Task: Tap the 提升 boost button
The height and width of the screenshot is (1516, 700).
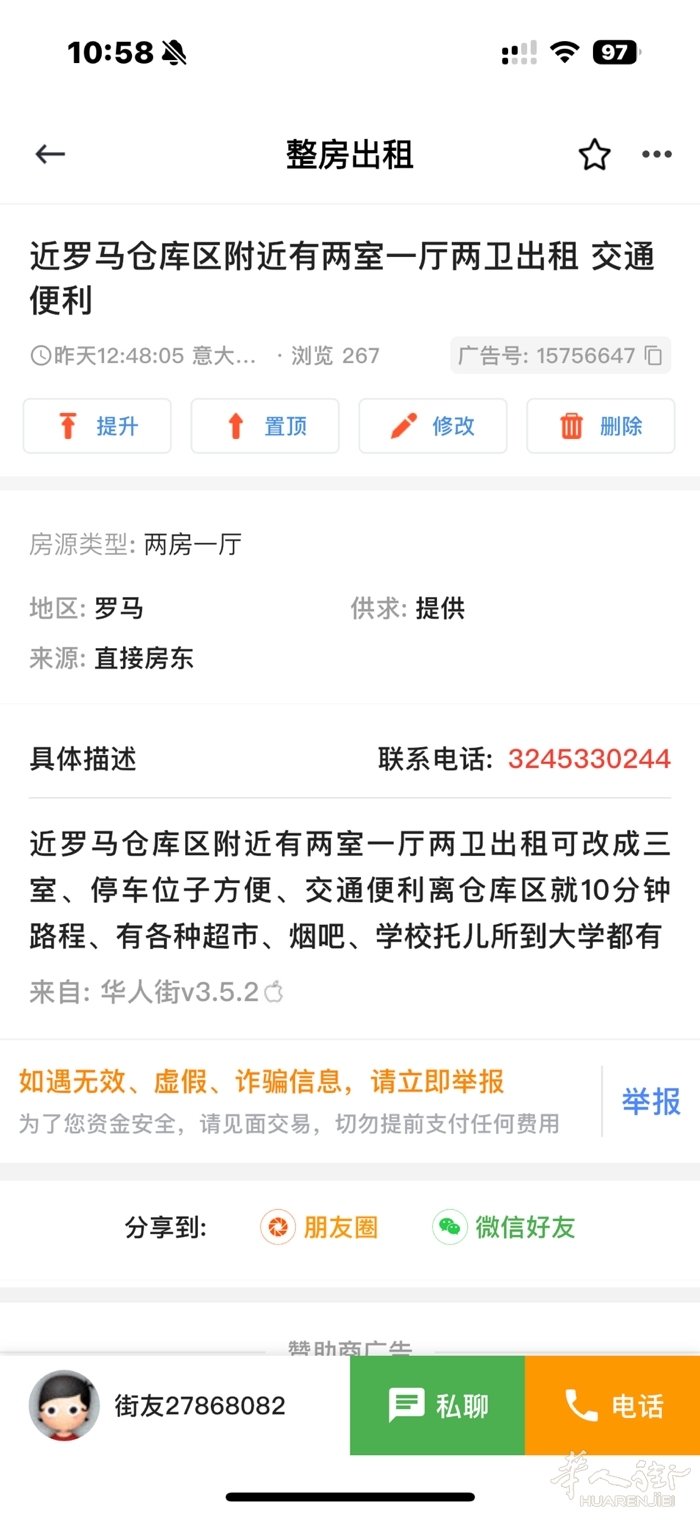Action: pyautogui.click(x=97, y=426)
